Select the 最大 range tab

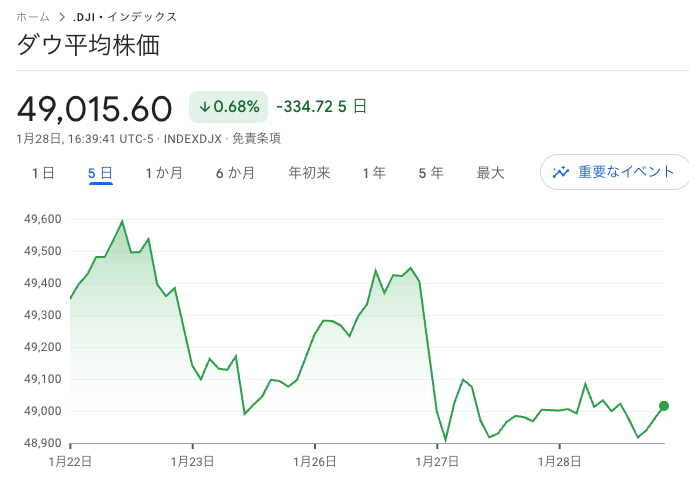(490, 173)
